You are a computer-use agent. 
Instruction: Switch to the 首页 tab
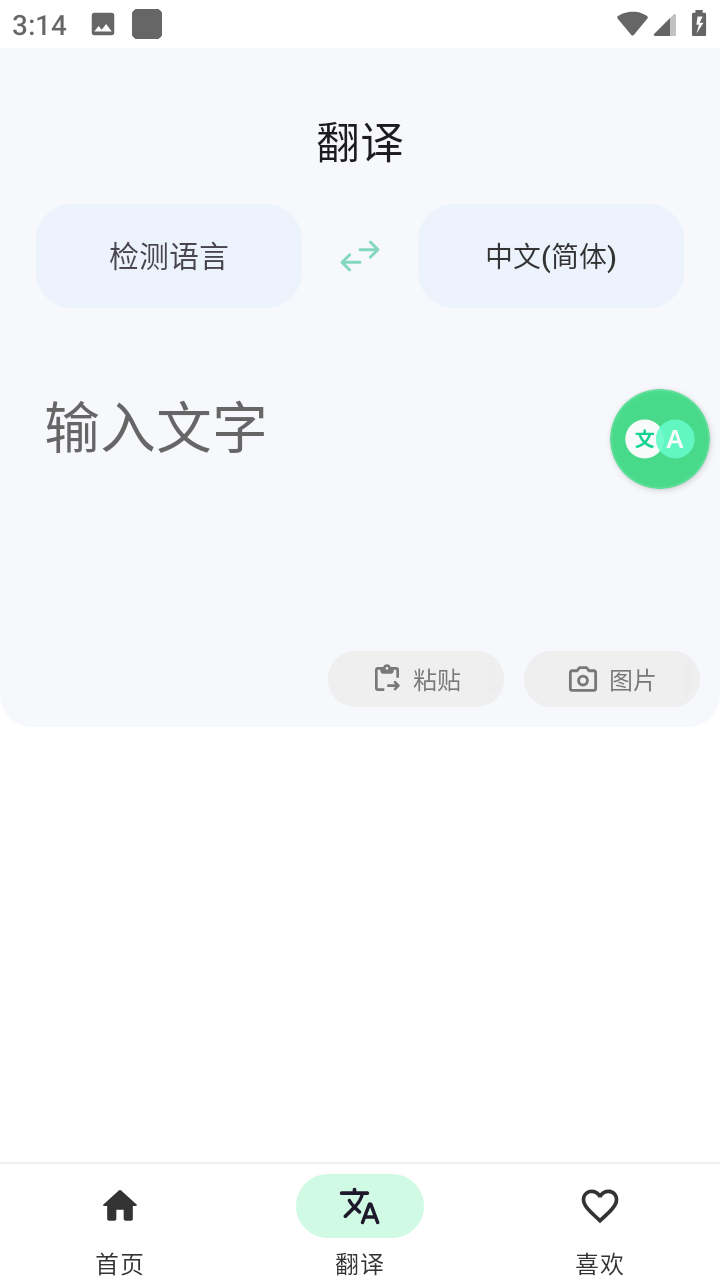[x=120, y=1222]
